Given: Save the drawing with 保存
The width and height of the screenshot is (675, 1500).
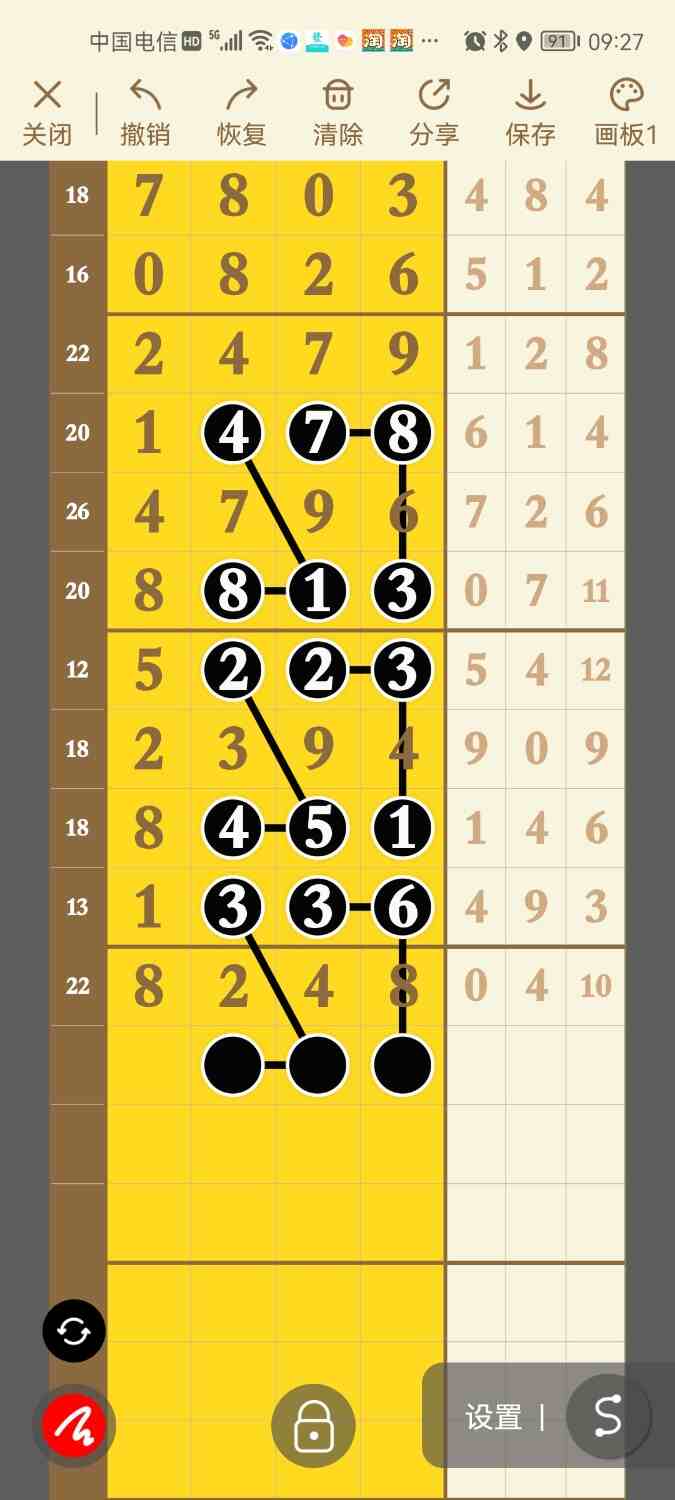Looking at the screenshot, I should point(529,113).
